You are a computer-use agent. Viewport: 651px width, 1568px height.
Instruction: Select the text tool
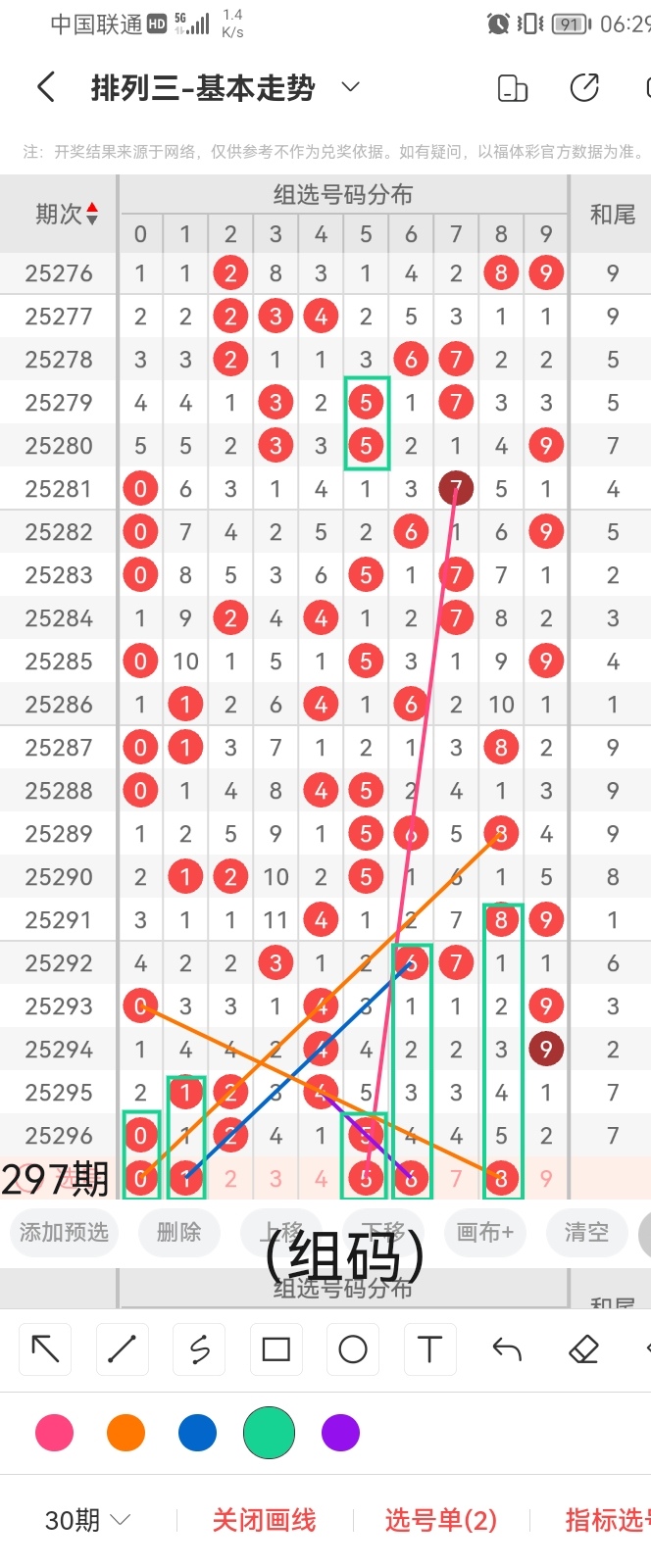pos(429,1349)
